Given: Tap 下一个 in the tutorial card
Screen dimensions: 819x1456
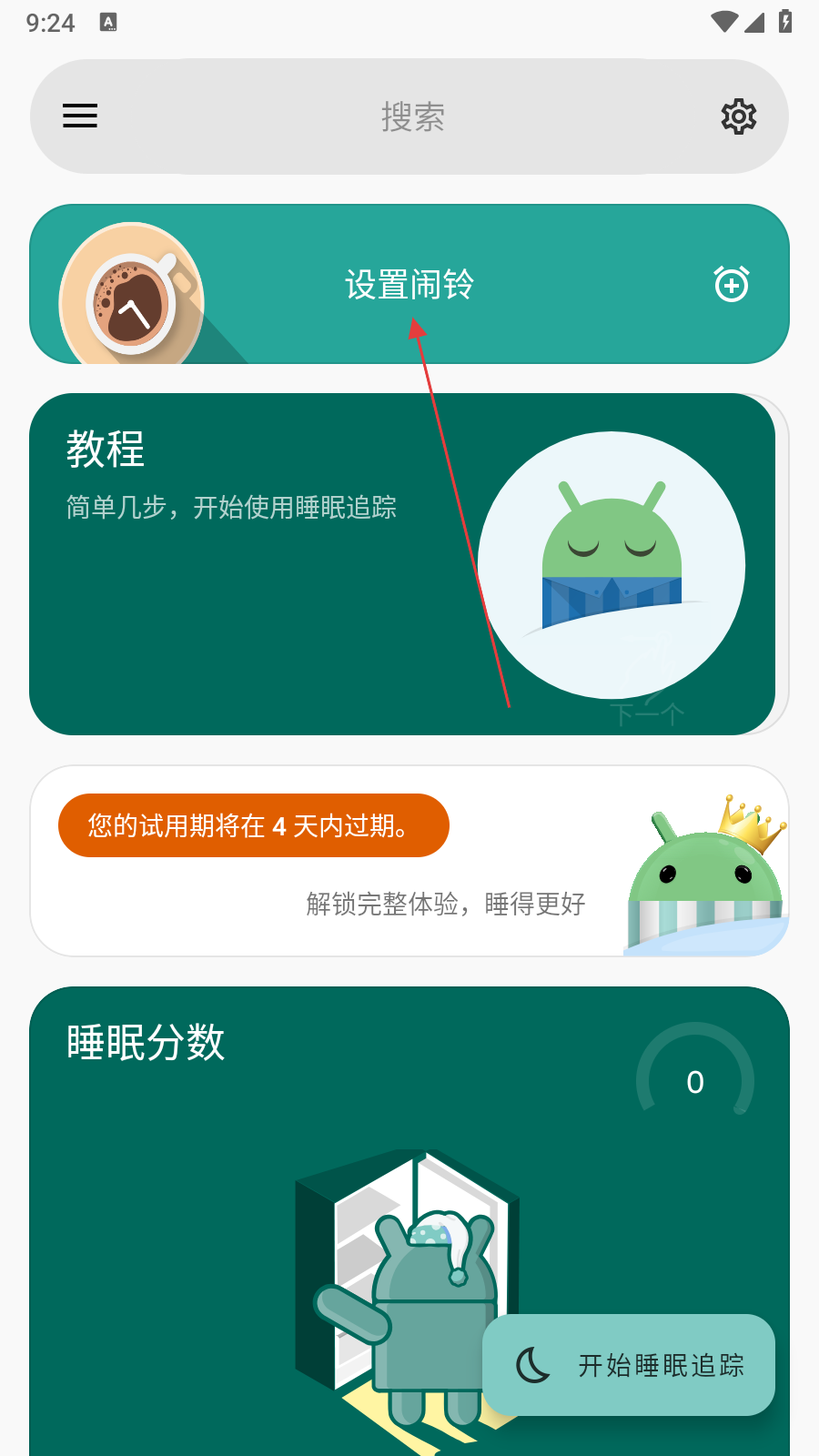Looking at the screenshot, I should coord(646,714).
